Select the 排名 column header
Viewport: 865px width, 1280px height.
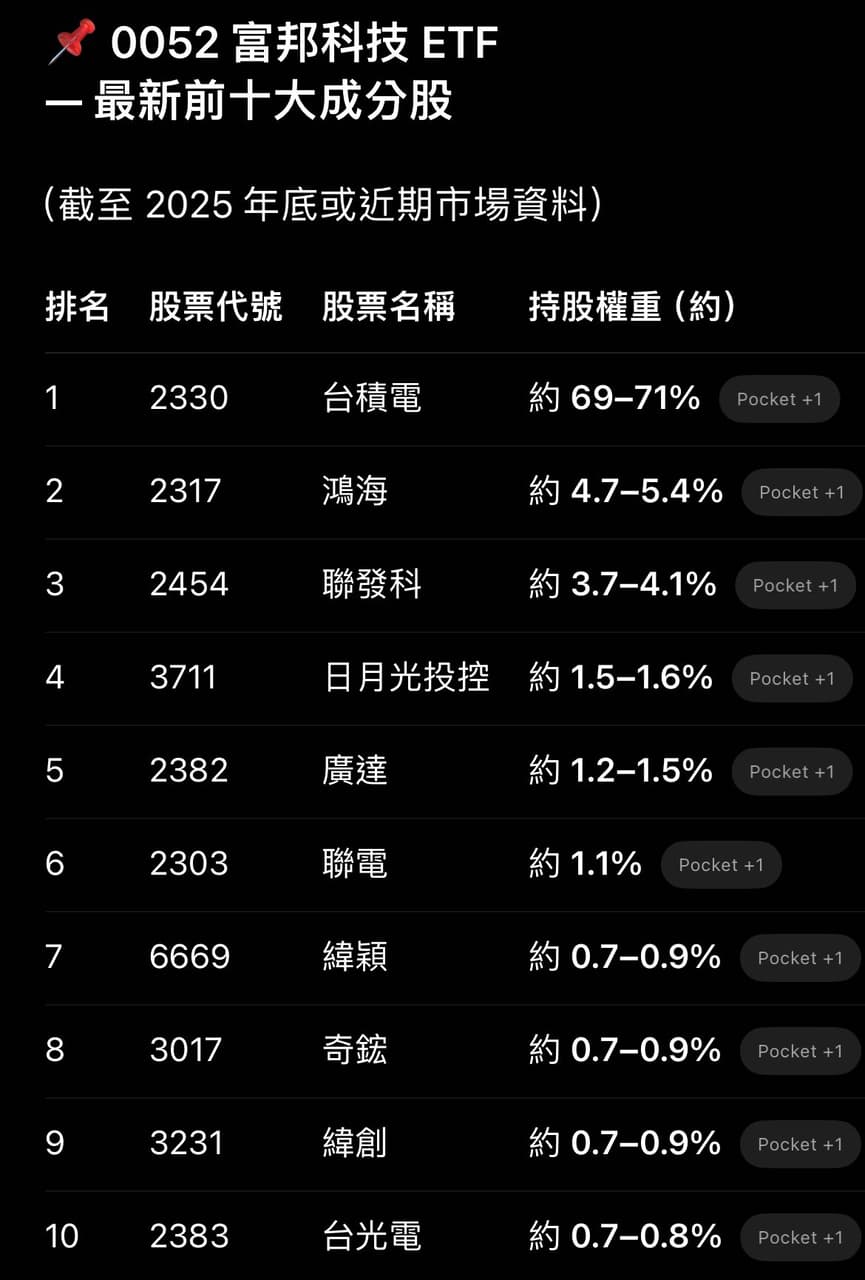(x=78, y=308)
